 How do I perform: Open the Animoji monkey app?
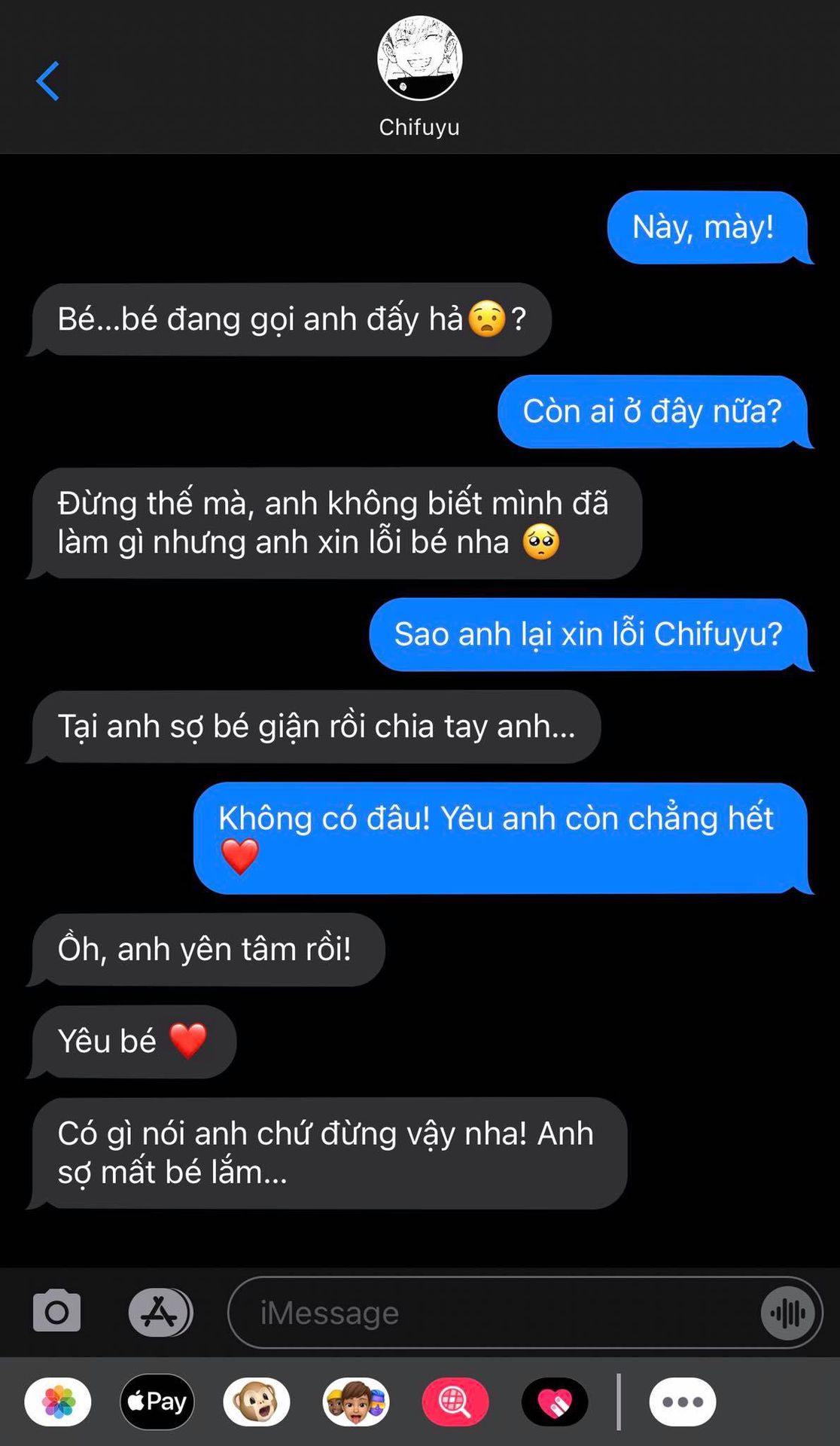[257, 1402]
